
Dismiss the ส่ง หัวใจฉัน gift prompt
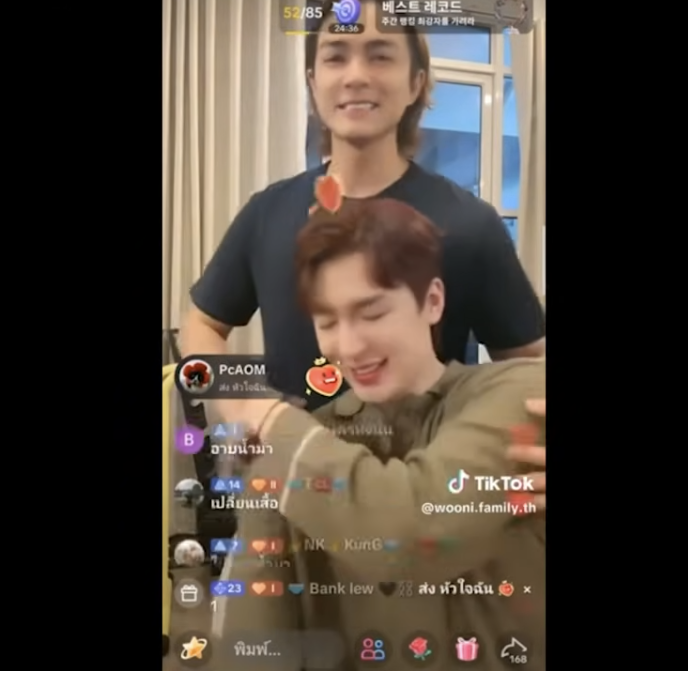527,589
